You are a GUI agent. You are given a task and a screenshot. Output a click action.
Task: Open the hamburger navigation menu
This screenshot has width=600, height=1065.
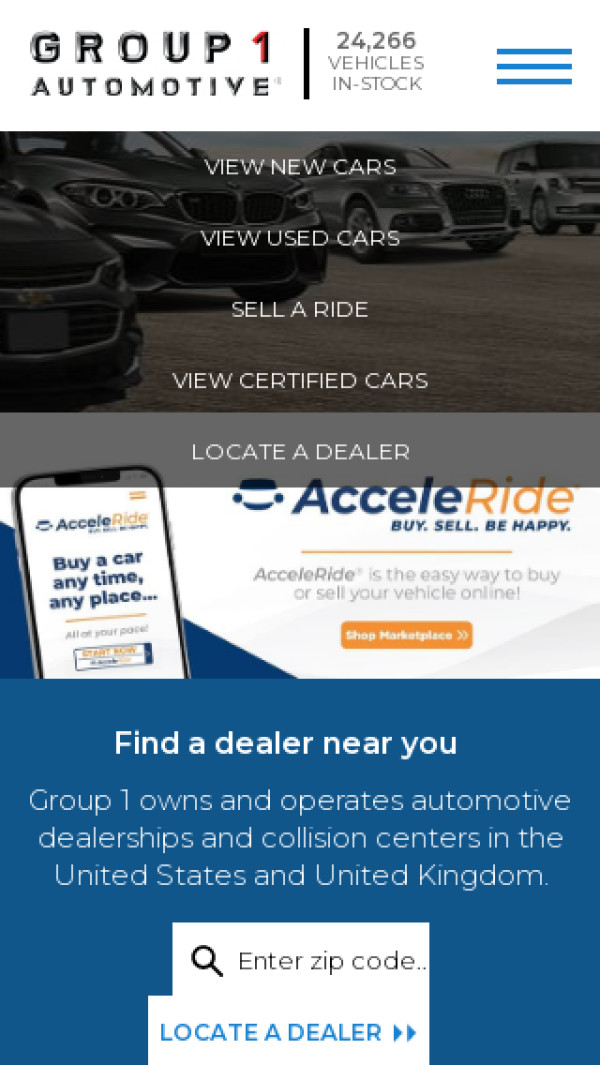tap(534, 66)
